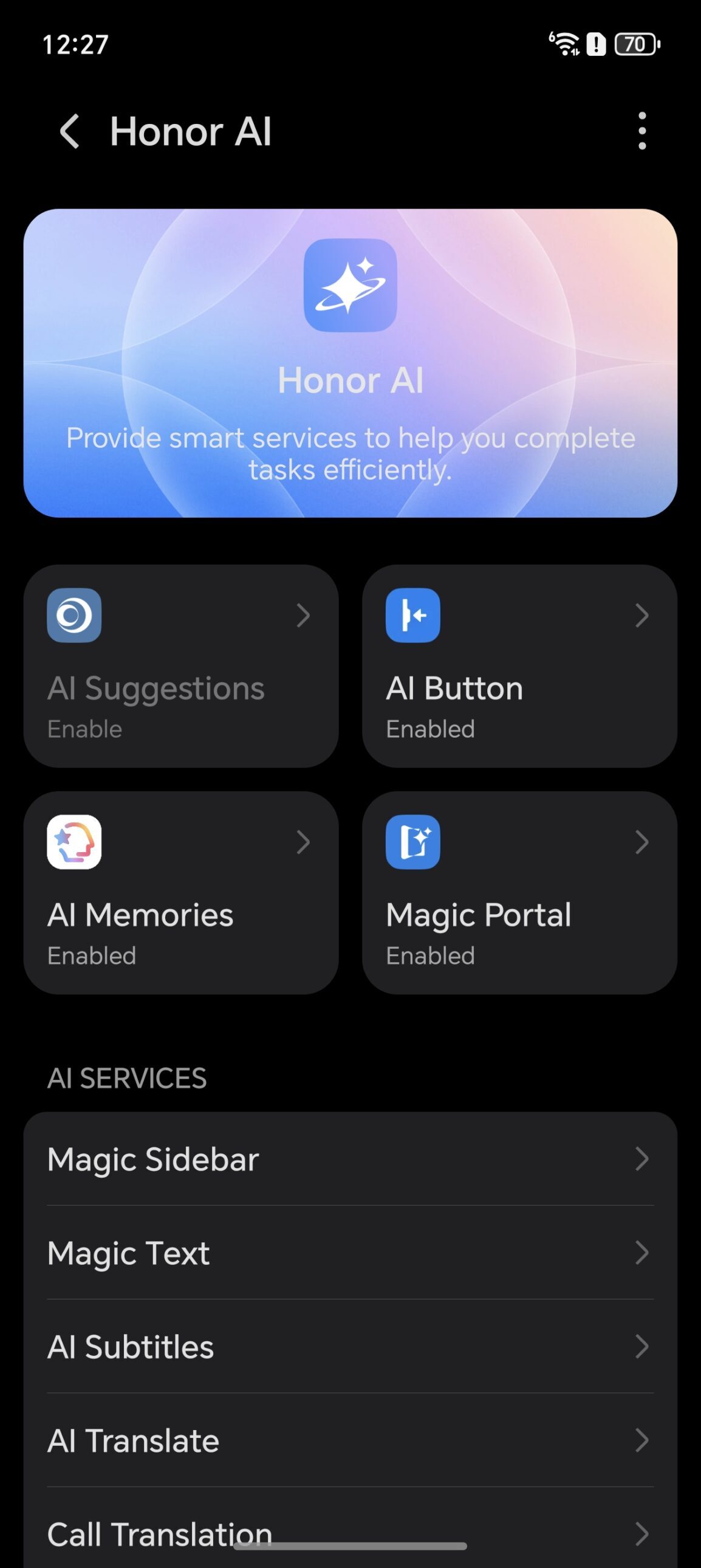This screenshot has height=1568, width=701.
Task: Open AI Button settings card
Action: click(519, 666)
